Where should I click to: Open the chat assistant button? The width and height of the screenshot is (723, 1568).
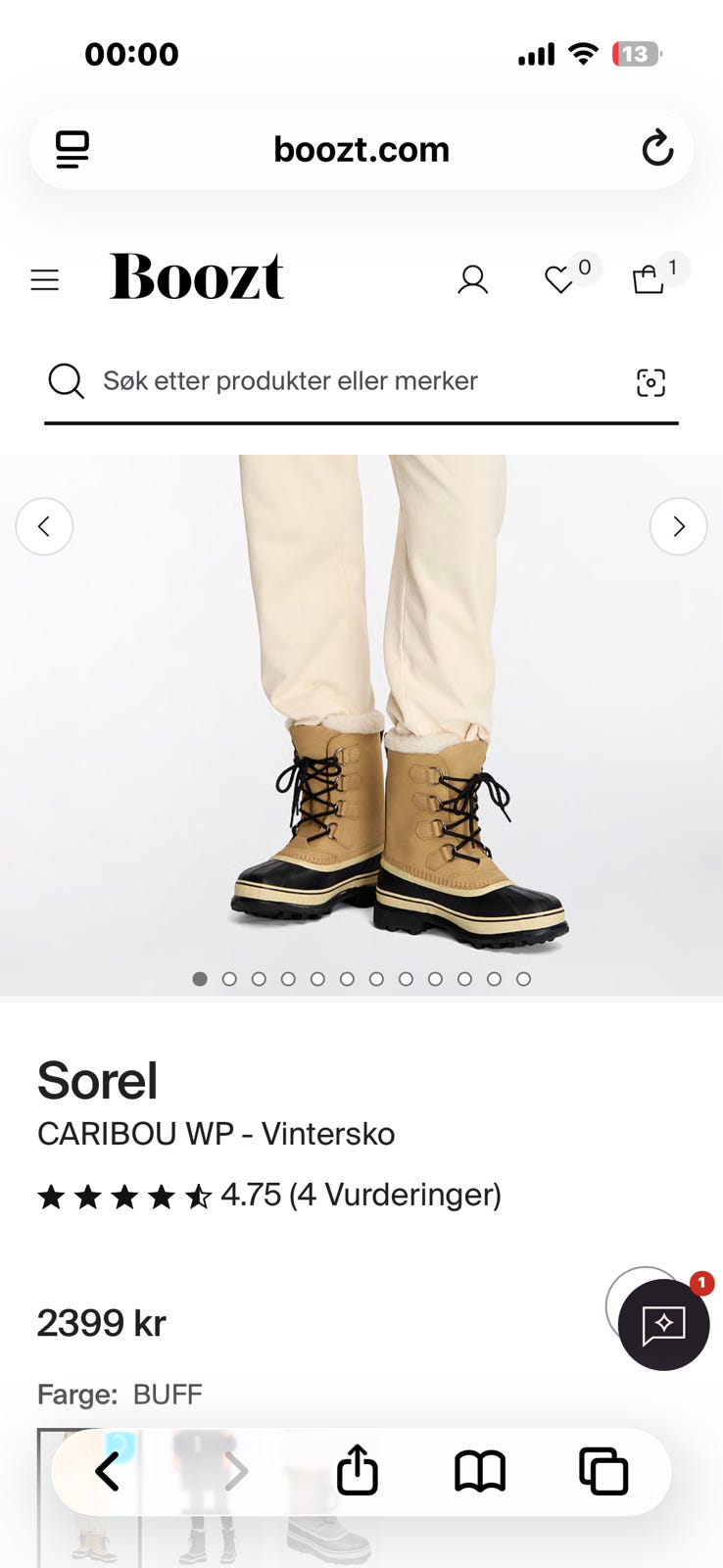[663, 1324]
